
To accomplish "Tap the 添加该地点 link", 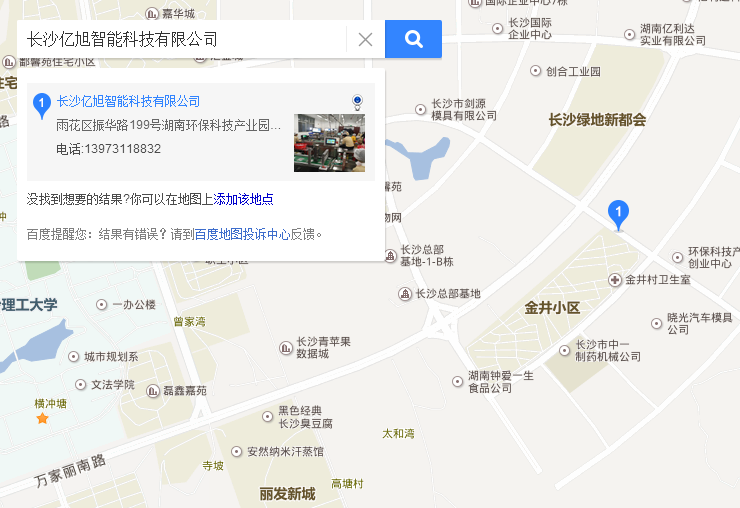I will 243,199.
